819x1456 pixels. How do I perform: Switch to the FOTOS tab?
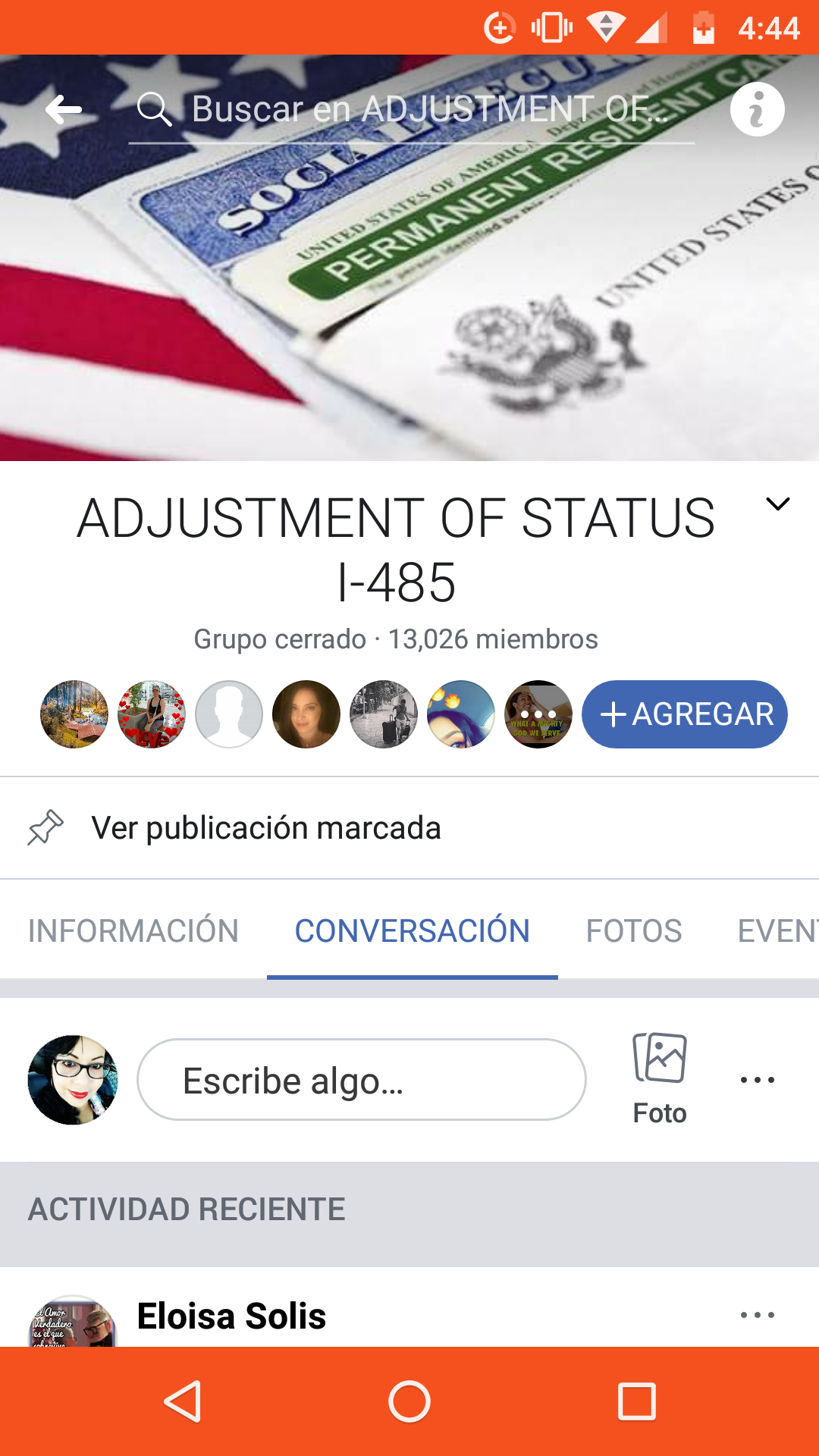coord(634,931)
